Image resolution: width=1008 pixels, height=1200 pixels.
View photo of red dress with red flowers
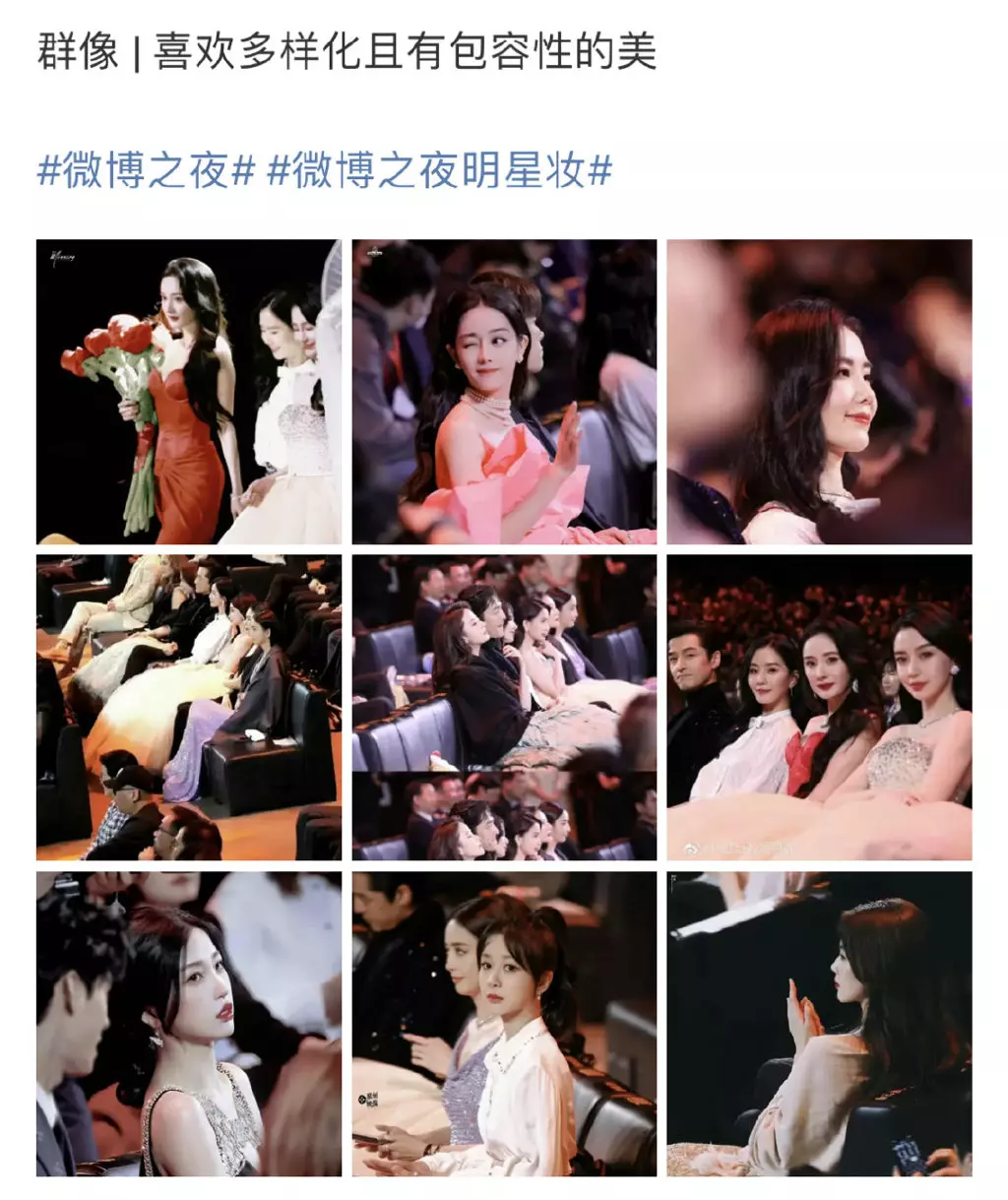pos(189,392)
